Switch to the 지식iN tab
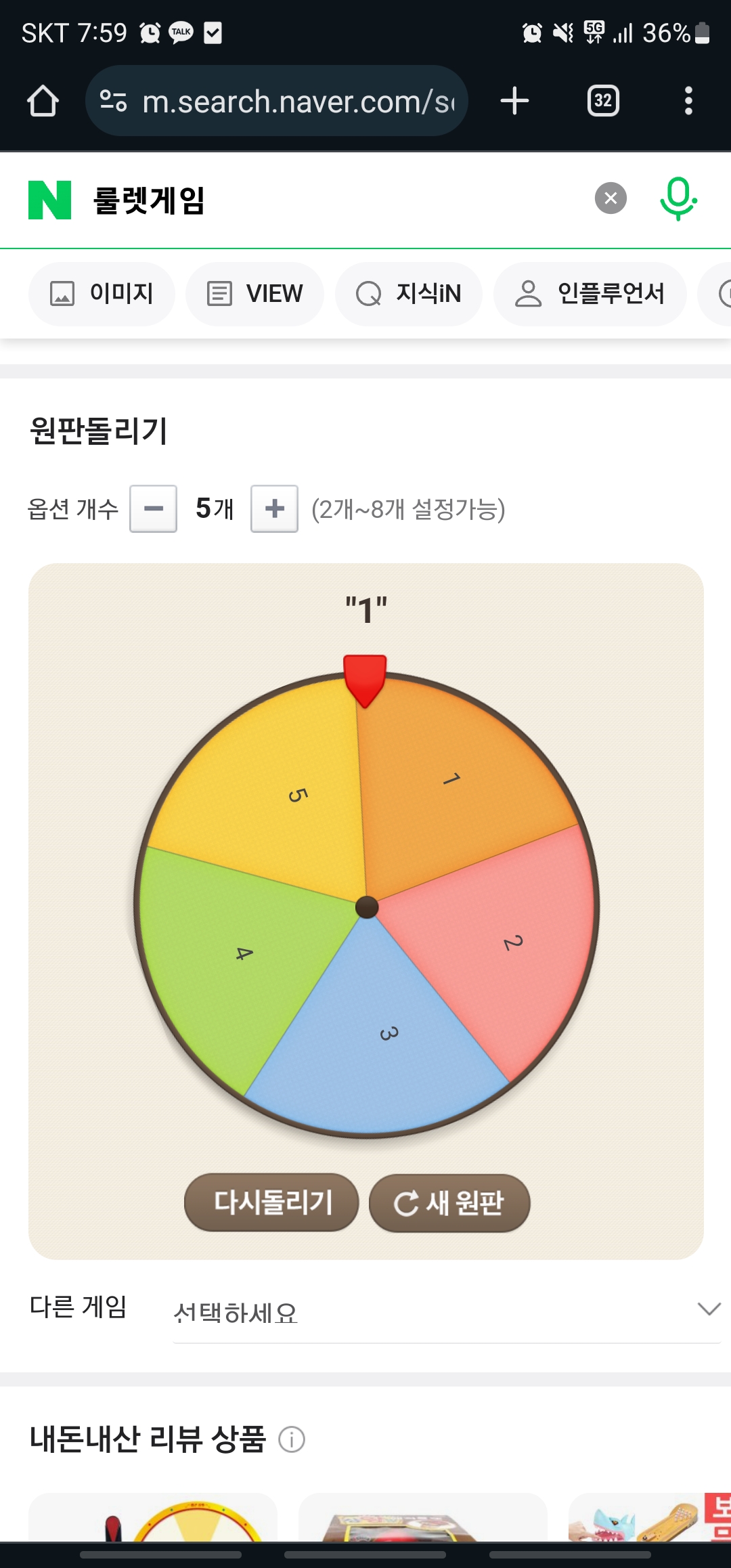This screenshot has width=731, height=1568. click(x=409, y=294)
